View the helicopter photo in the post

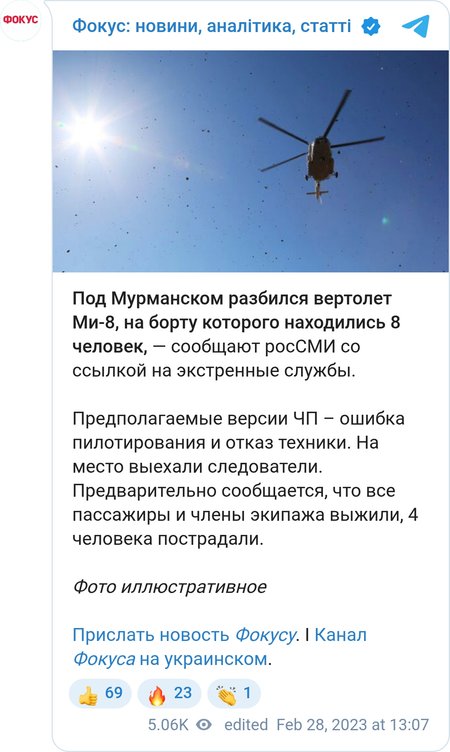(250, 161)
